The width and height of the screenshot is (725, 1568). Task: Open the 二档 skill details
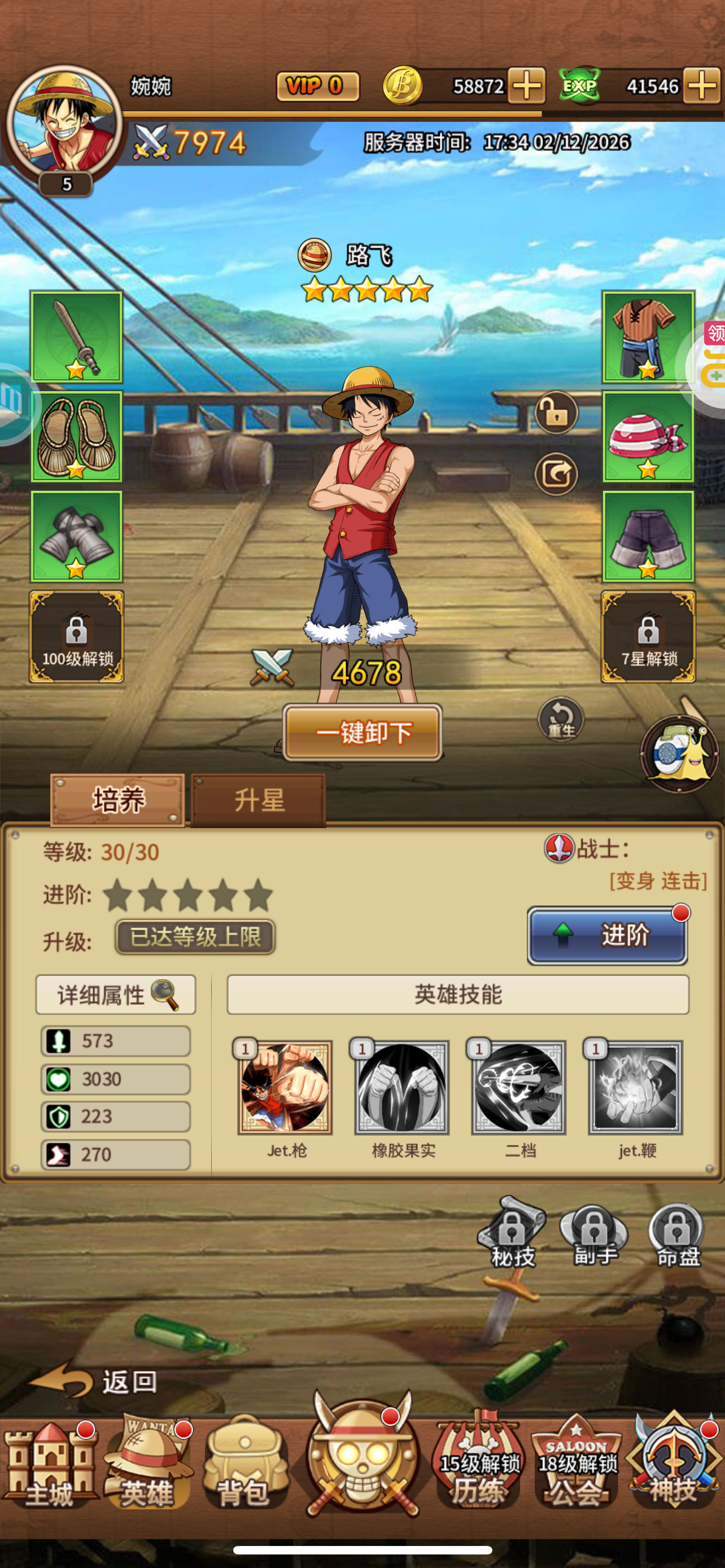pos(519,1088)
